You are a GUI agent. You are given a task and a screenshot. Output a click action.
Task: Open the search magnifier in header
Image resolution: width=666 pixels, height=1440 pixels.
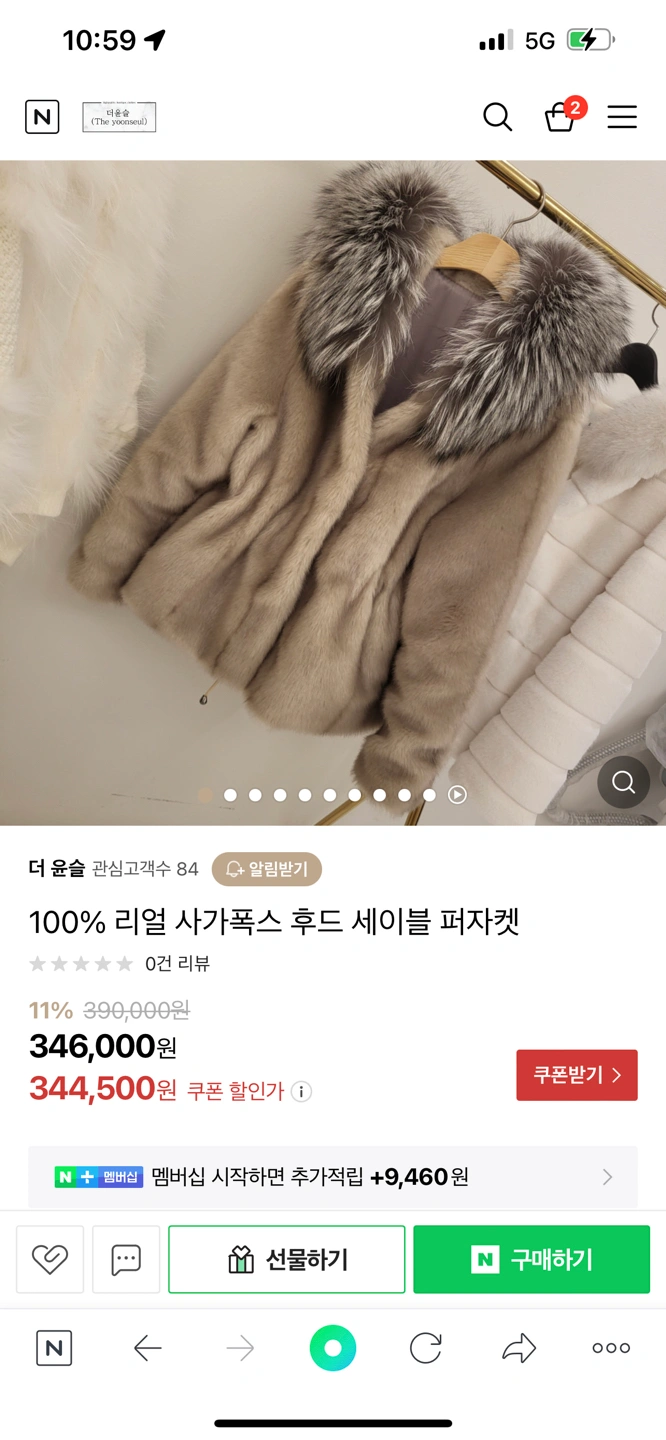coord(497,117)
